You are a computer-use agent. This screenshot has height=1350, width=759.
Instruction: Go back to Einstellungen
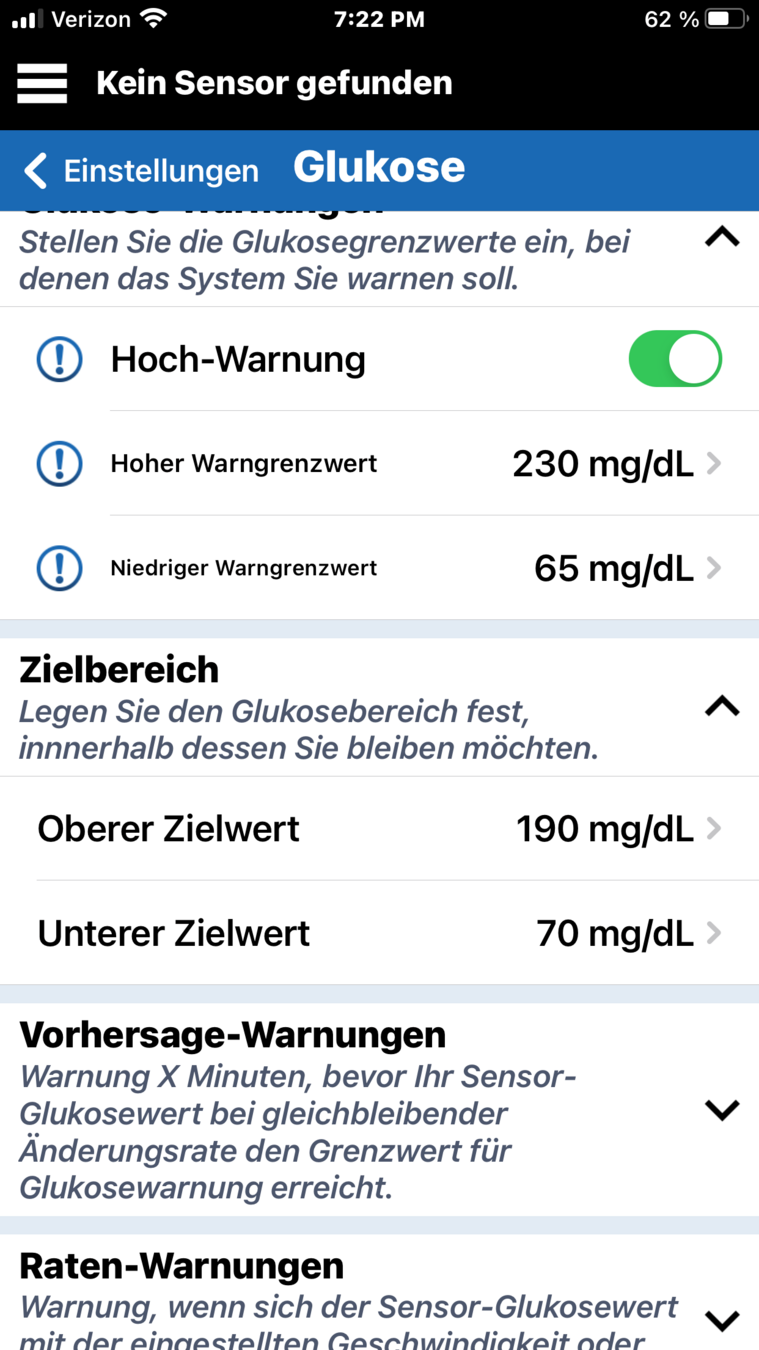click(140, 171)
